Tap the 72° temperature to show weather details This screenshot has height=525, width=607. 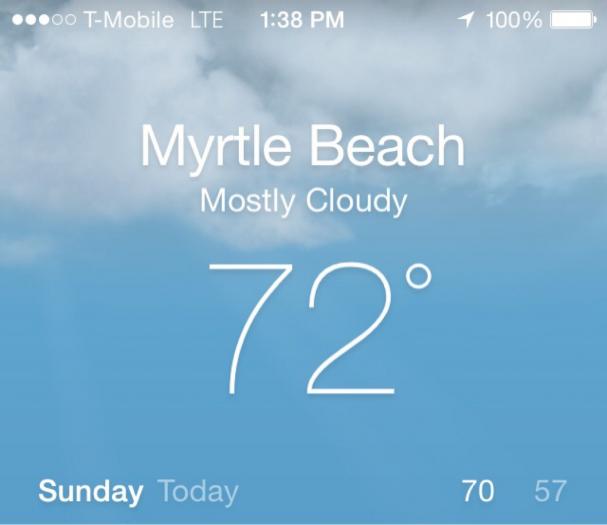click(x=316, y=330)
